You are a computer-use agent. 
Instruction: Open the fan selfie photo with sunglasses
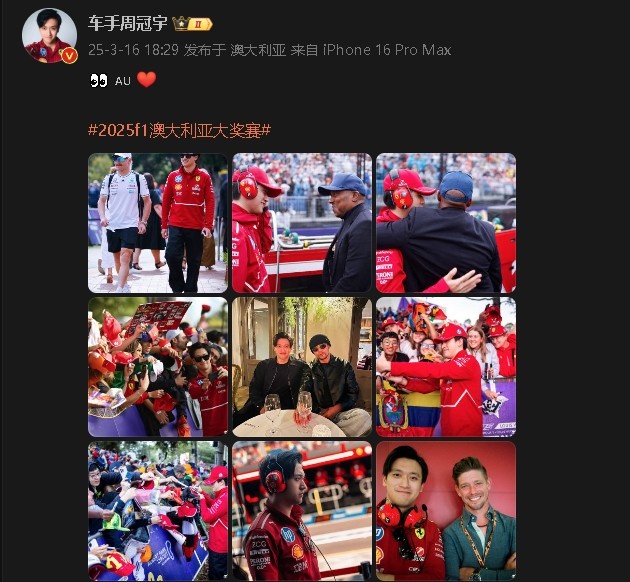click(158, 367)
